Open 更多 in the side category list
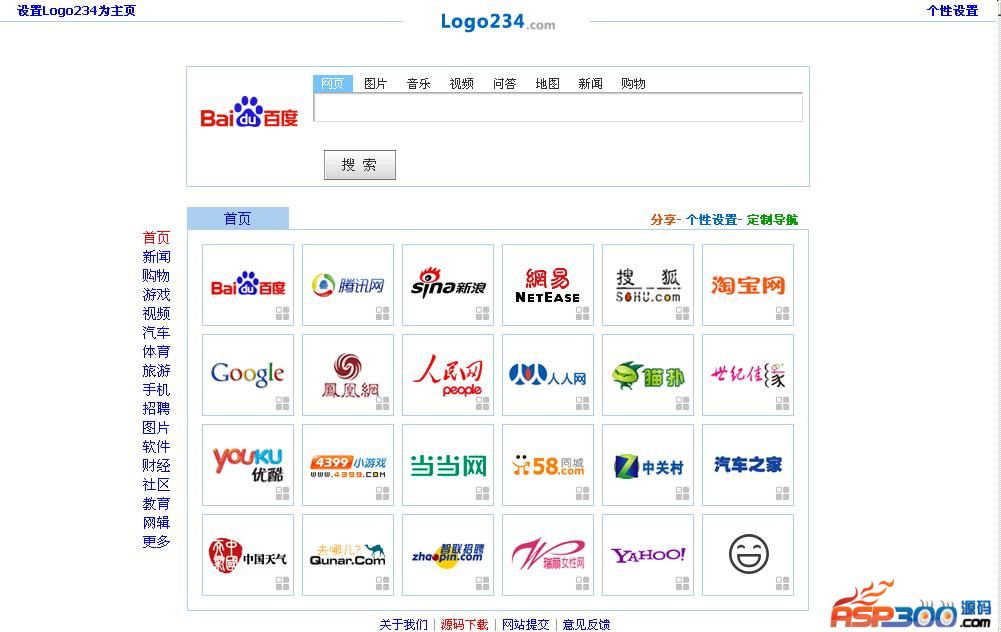Image resolution: width=1001 pixels, height=632 pixels. click(156, 542)
